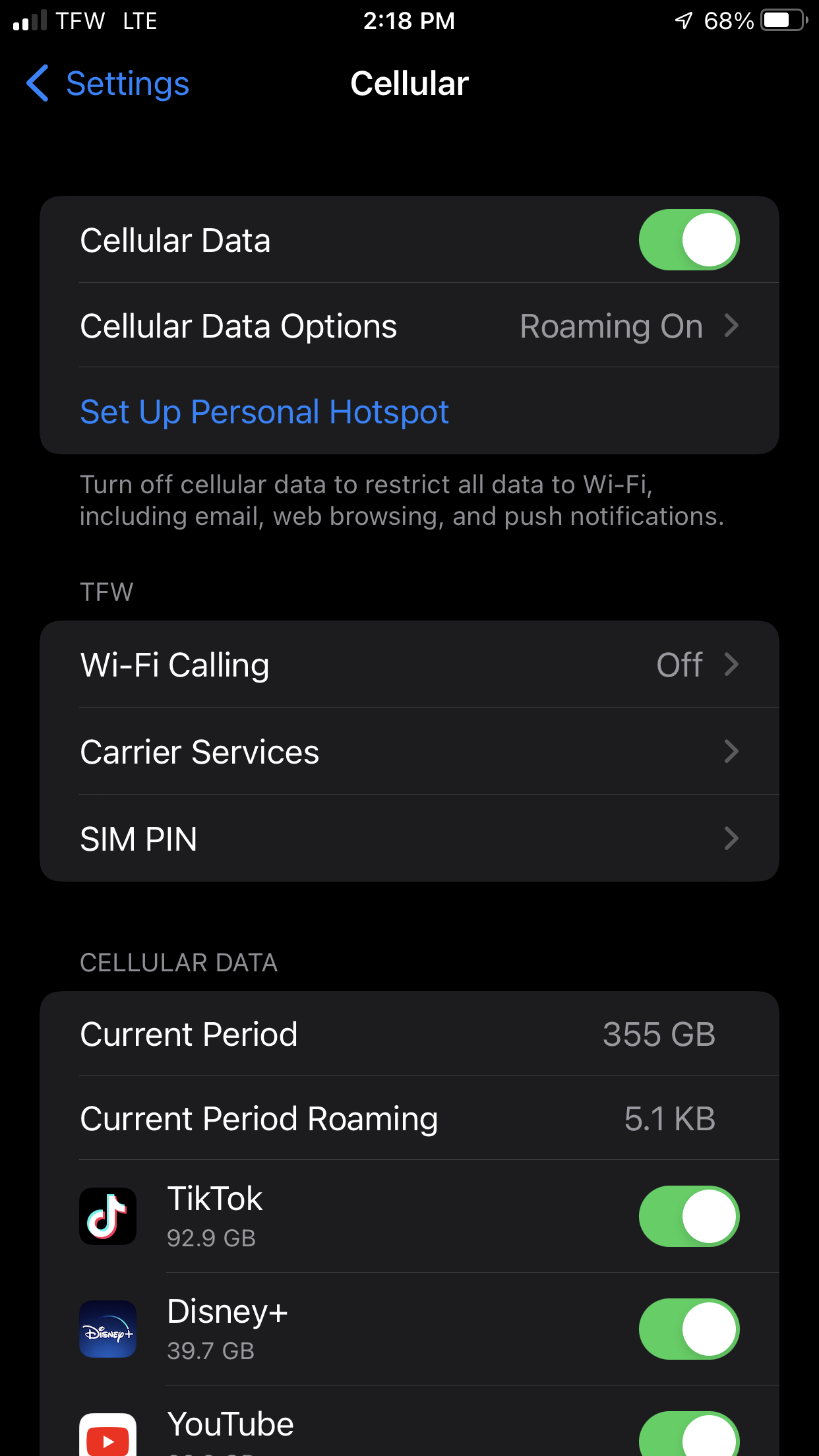Go back to Settings

click(x=107, y=84)
